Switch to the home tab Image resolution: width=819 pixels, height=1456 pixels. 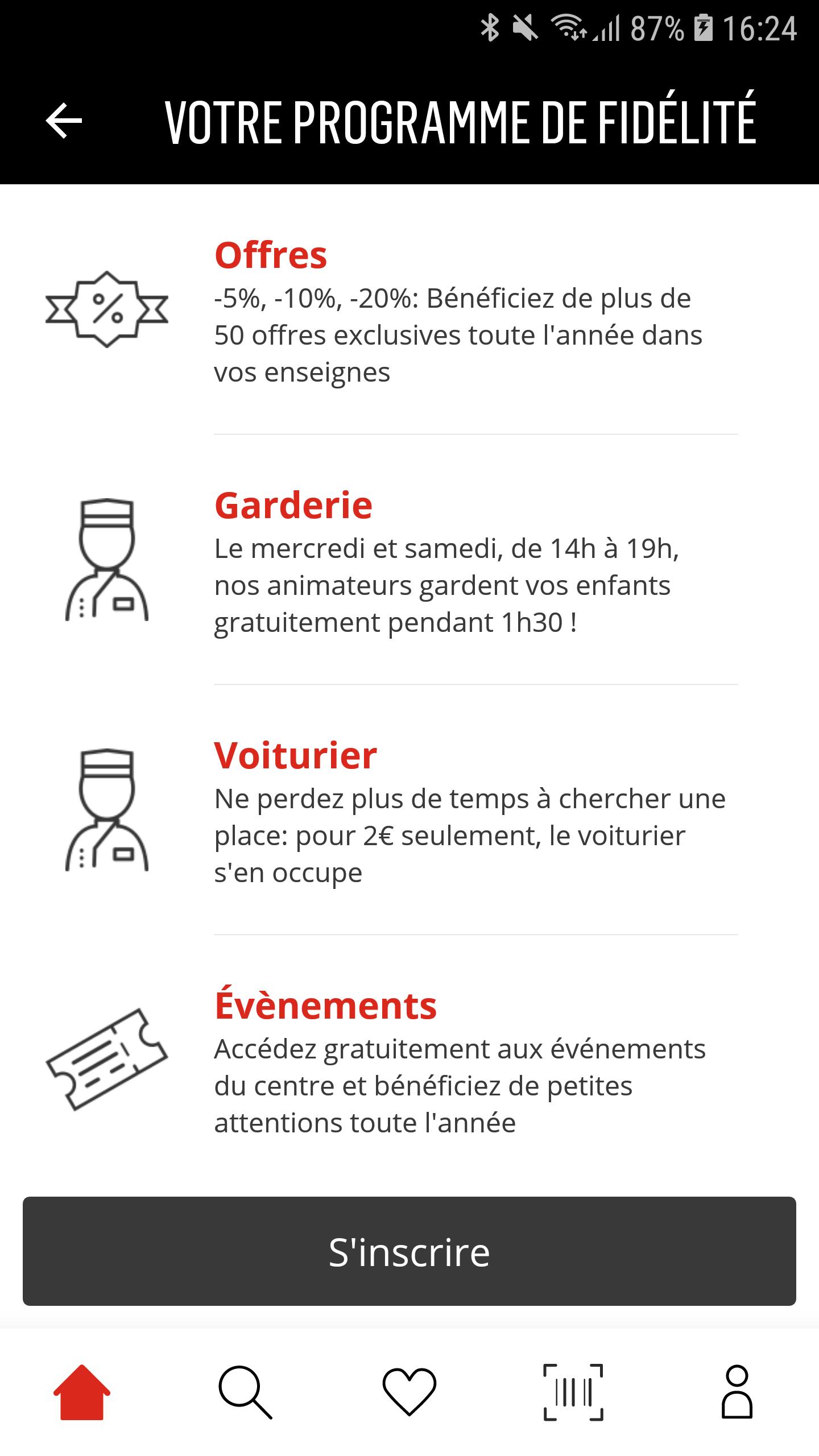(82, 1392)
